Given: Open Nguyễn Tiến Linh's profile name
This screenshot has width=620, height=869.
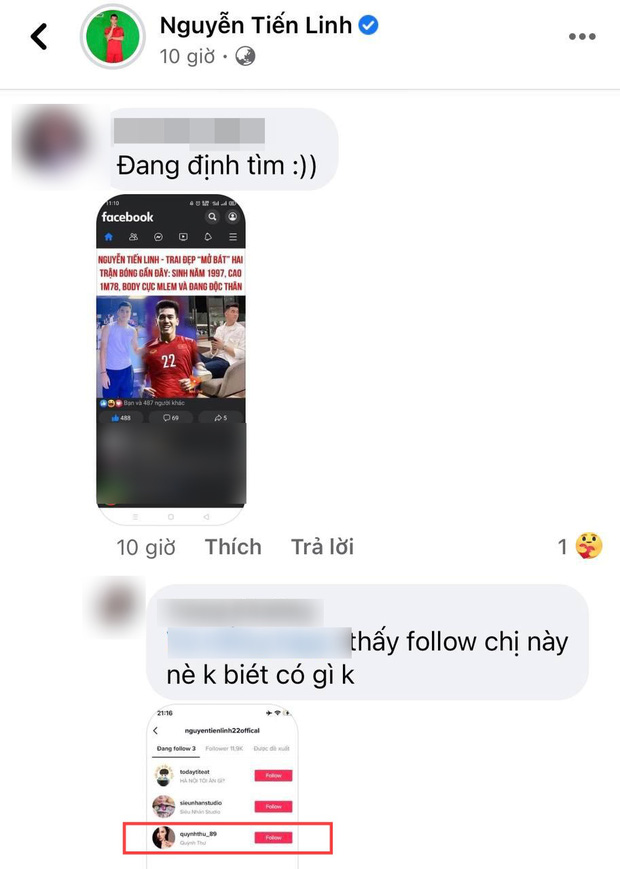Looking at the screenshot, I should pos(256,25).
